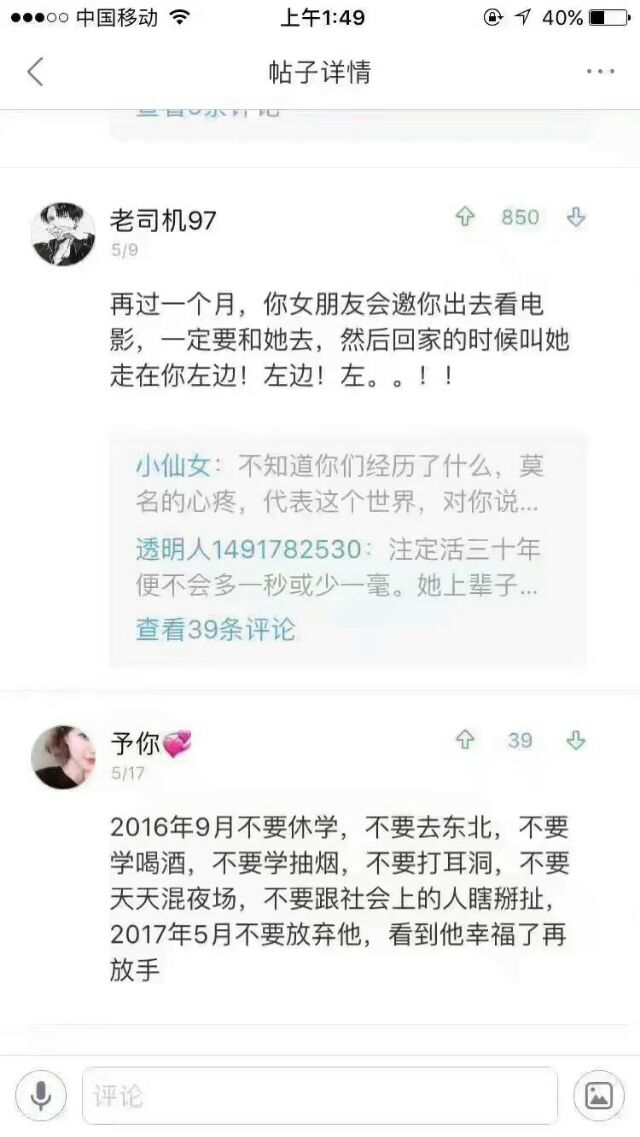Open 老司机97's profile avatar

(63, 233)
